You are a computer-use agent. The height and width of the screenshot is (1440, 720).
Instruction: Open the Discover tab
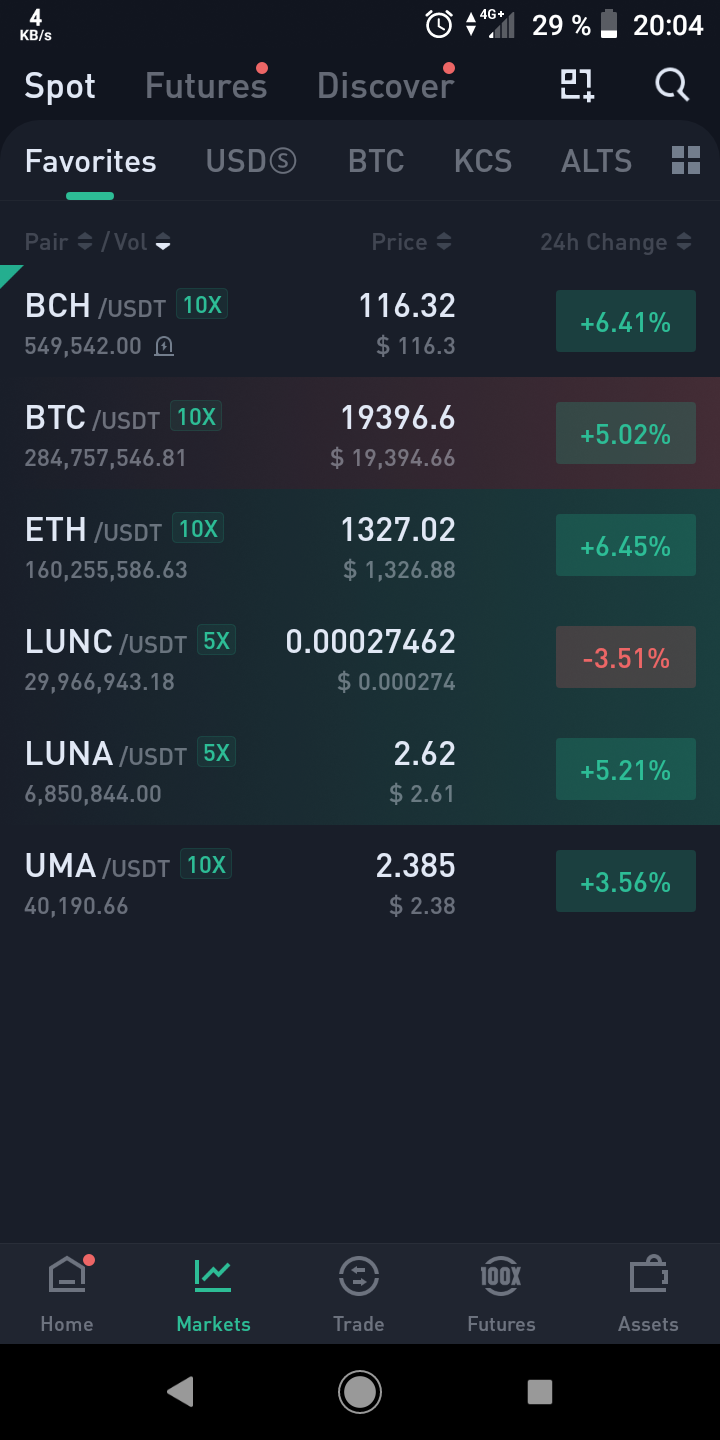coord(386,86)
